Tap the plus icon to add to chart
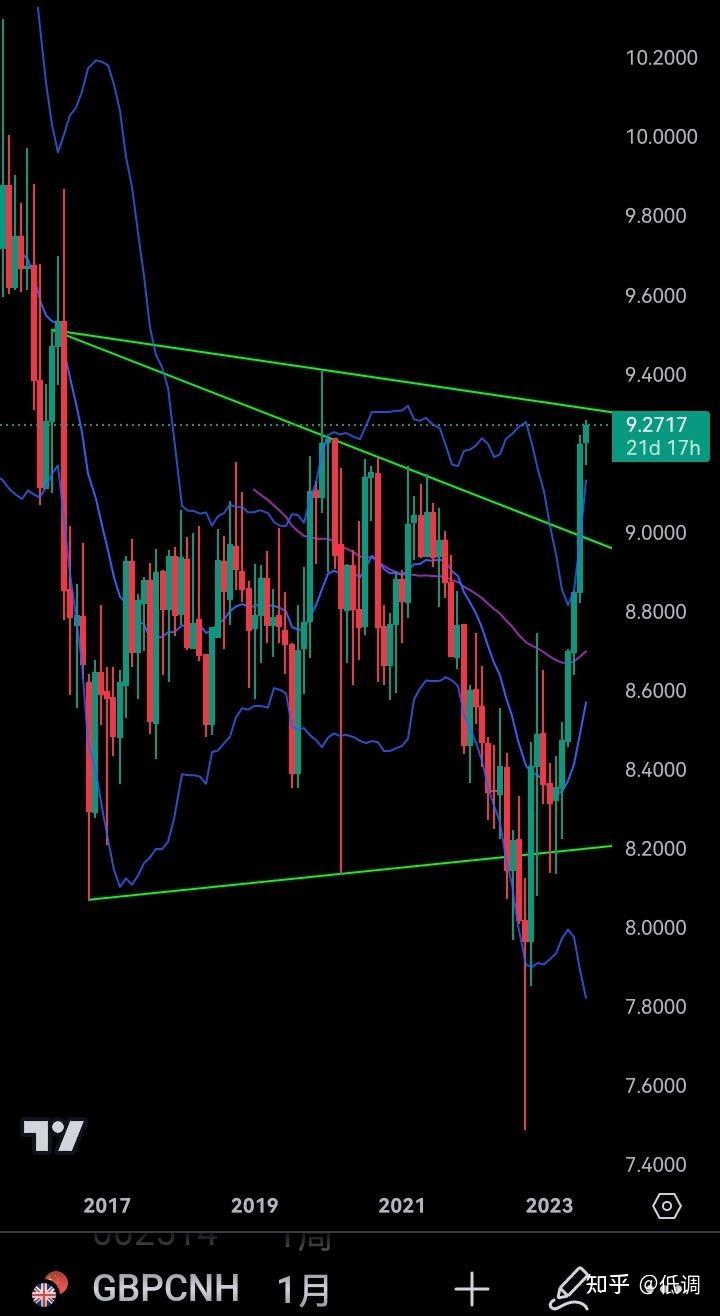 pyautogui.click(x=472, y=1289)
